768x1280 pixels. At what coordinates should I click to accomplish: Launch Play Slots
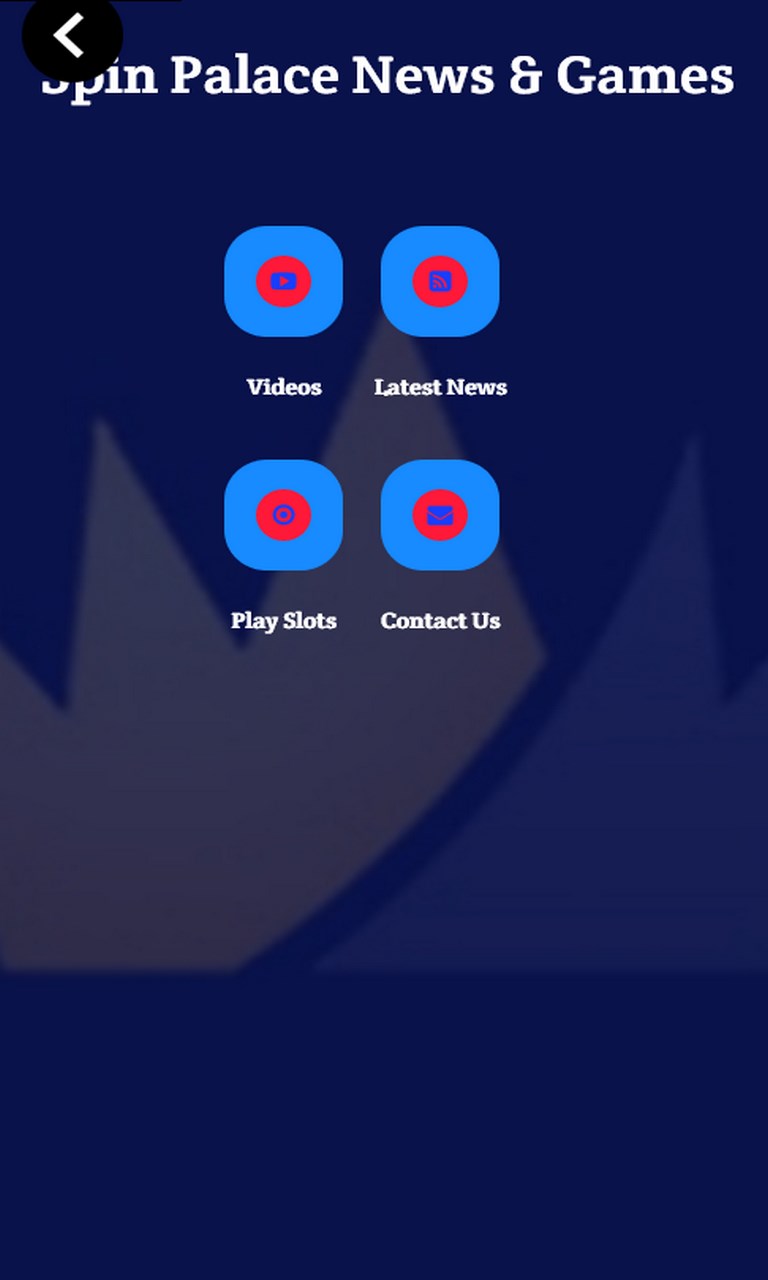(283, 516)
